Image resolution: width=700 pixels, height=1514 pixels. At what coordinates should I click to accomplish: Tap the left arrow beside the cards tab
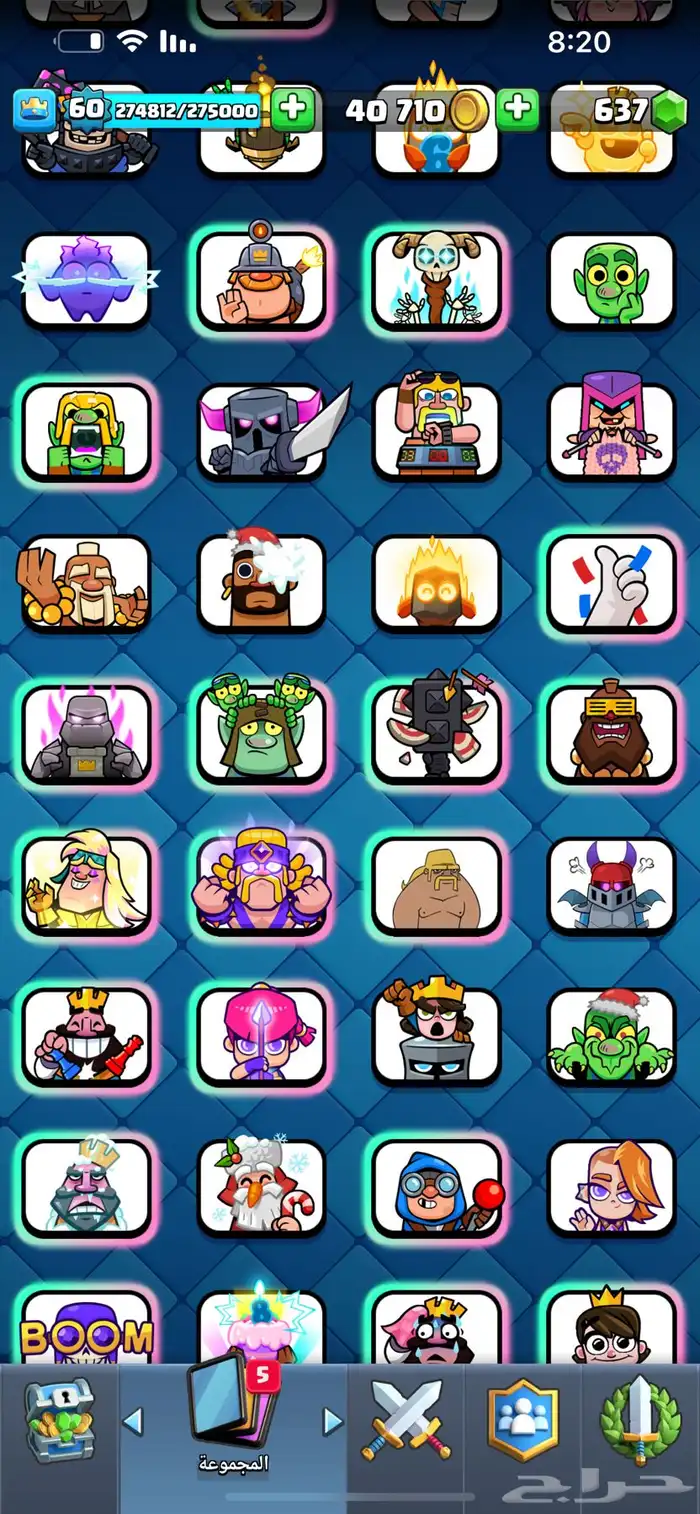pyautogui.click(x=133, y=1421)
